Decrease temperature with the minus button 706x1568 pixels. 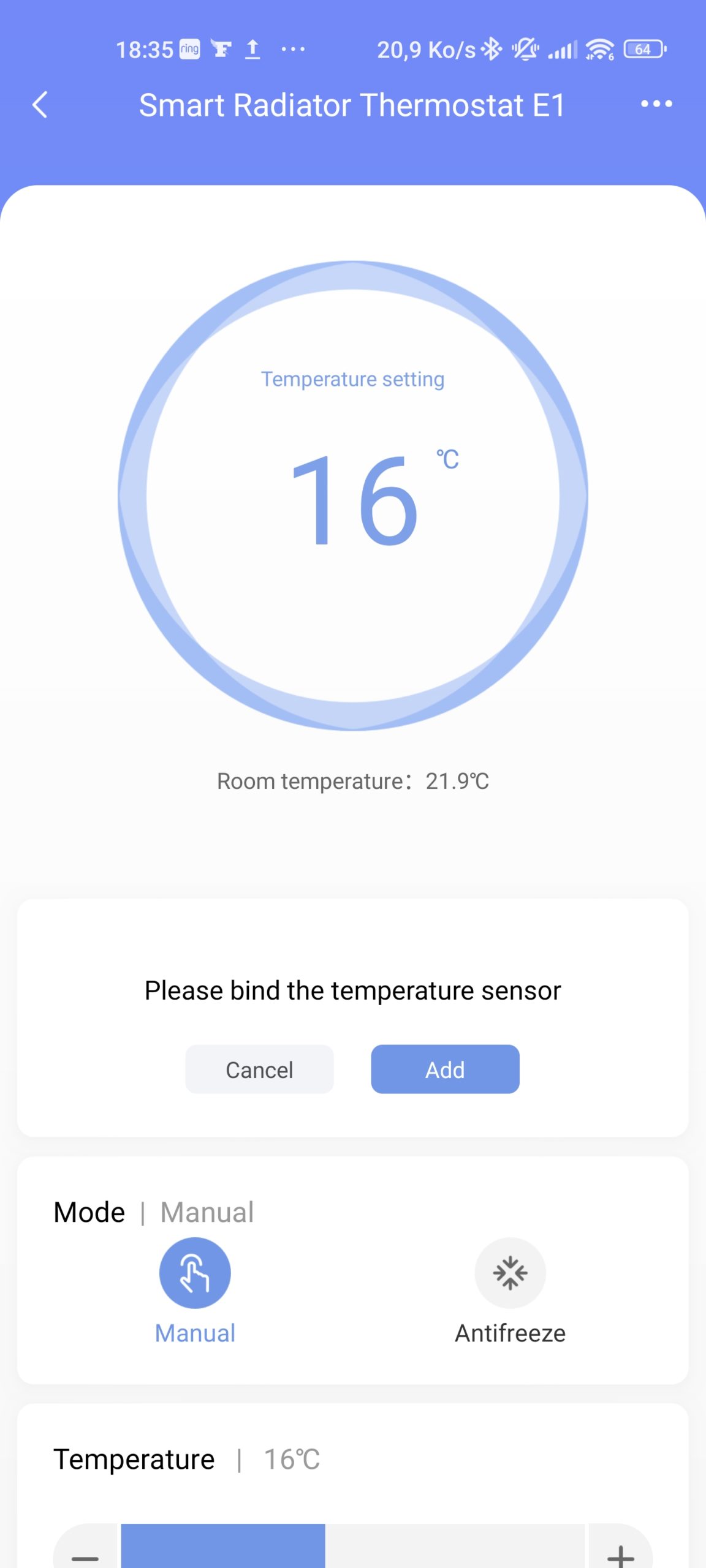tap(85, 1548)
